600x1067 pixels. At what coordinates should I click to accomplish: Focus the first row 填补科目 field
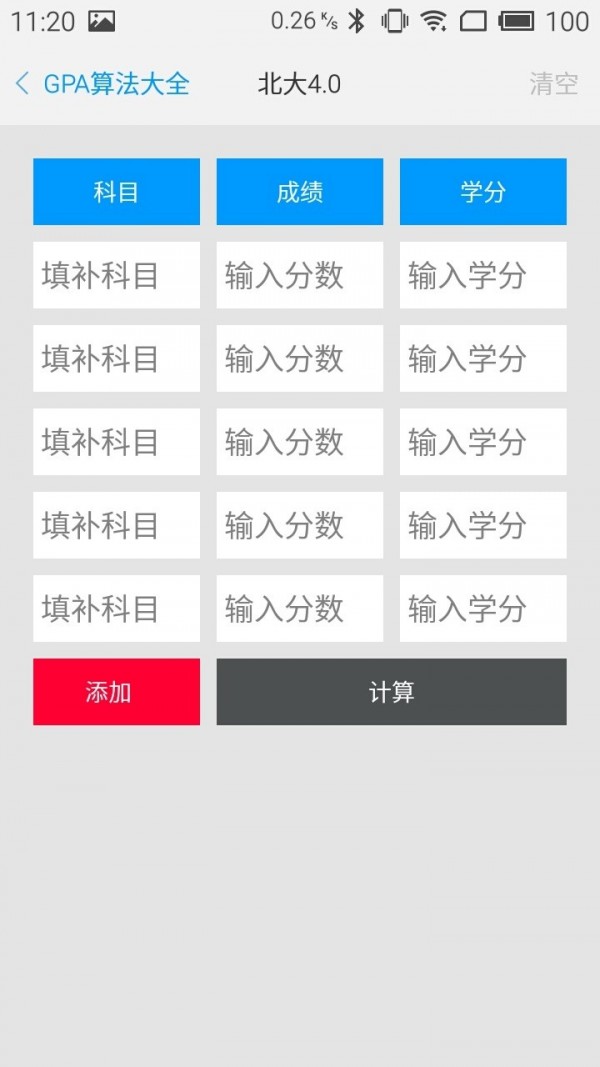pos(116,275)
